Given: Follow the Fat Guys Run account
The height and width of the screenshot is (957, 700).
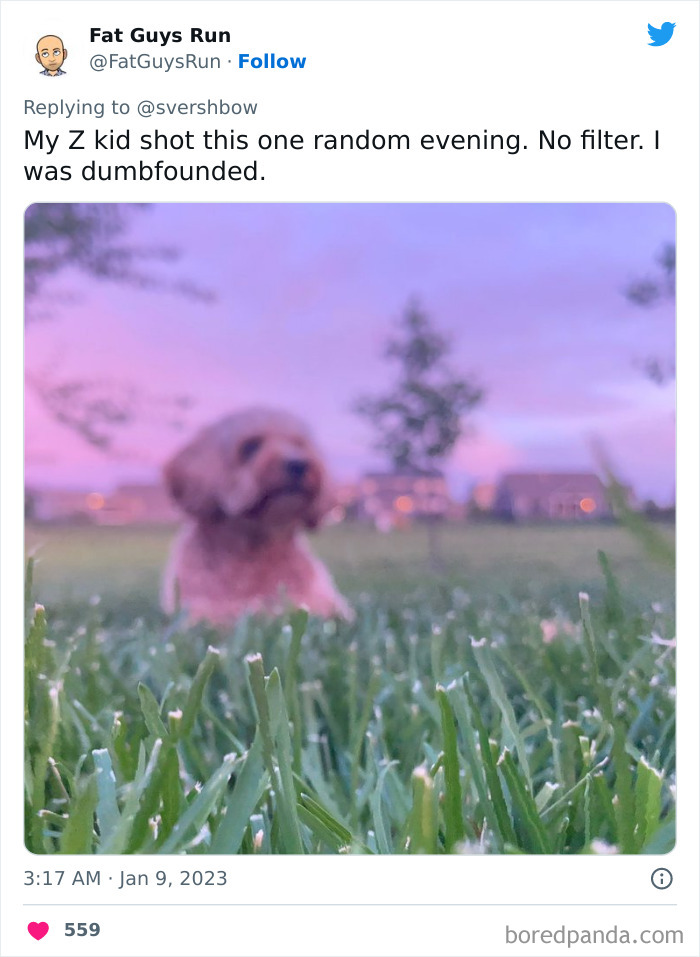Looking at the screenshot, I should [272, 62].
